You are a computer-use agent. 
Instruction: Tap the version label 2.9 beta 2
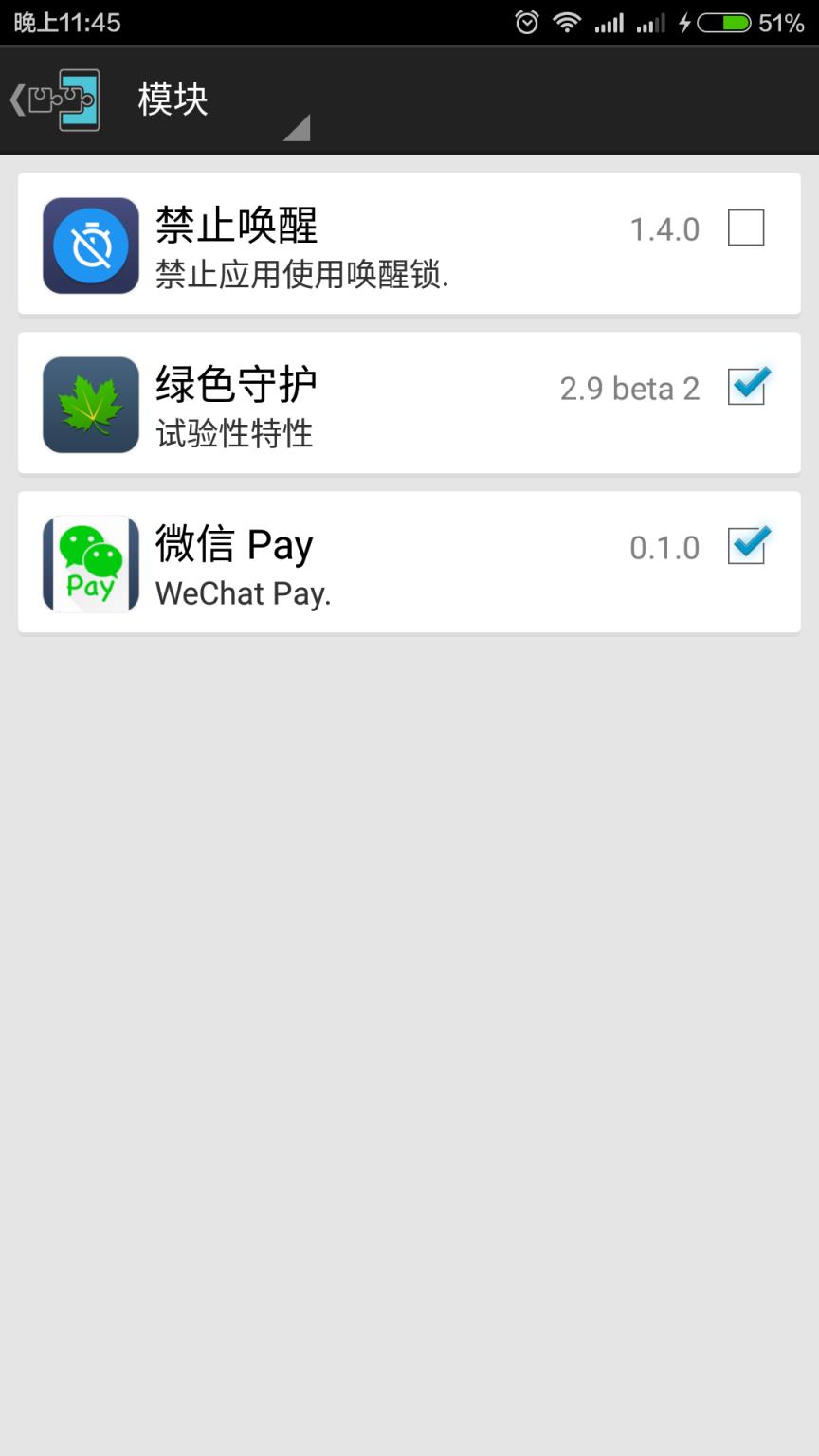(x=628, y=388)
